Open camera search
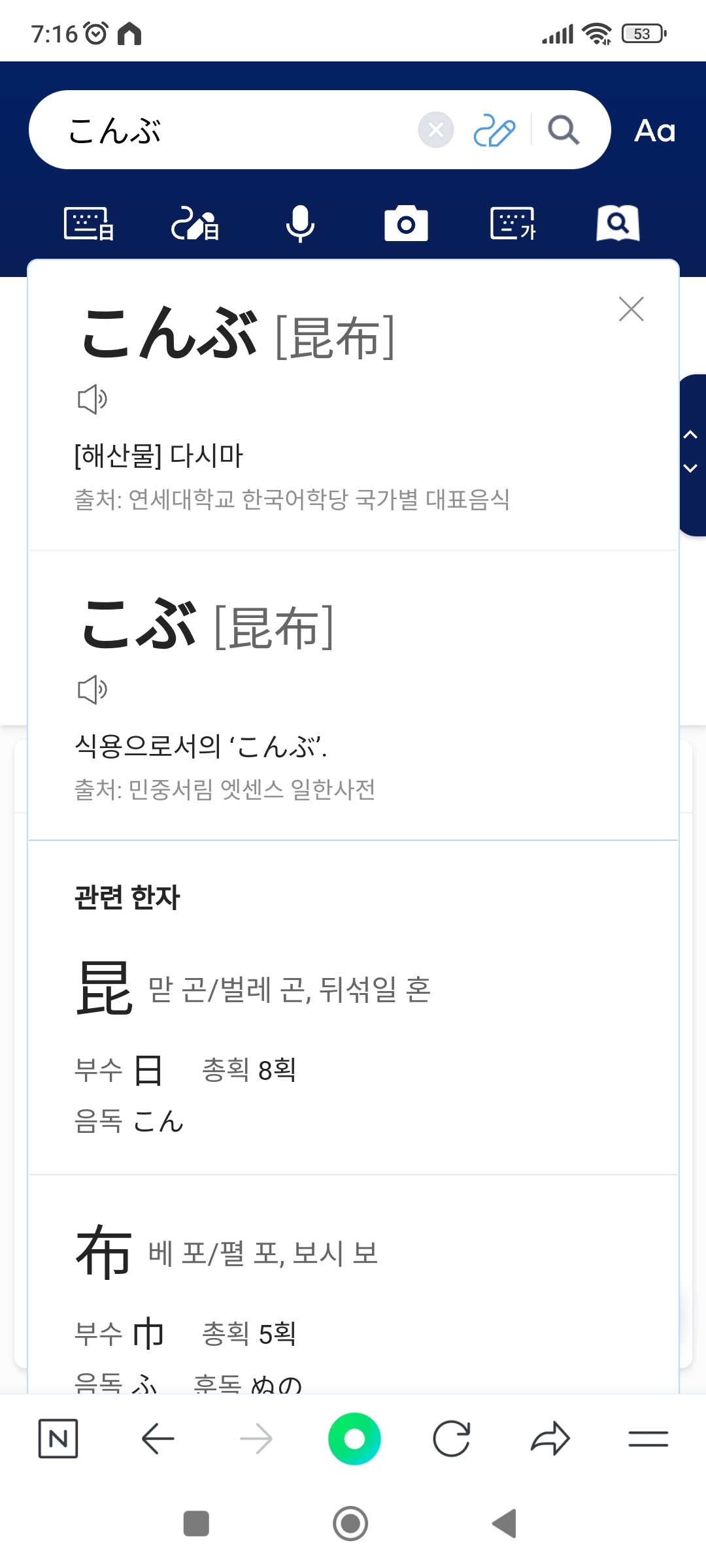 406,224
